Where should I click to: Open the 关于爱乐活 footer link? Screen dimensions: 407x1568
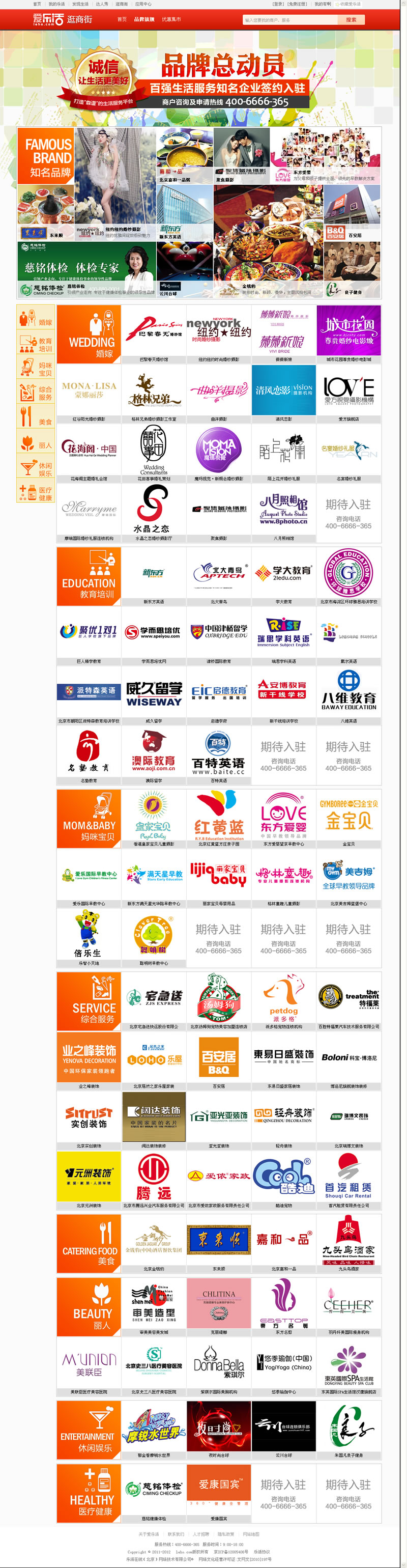(149, 1534)
